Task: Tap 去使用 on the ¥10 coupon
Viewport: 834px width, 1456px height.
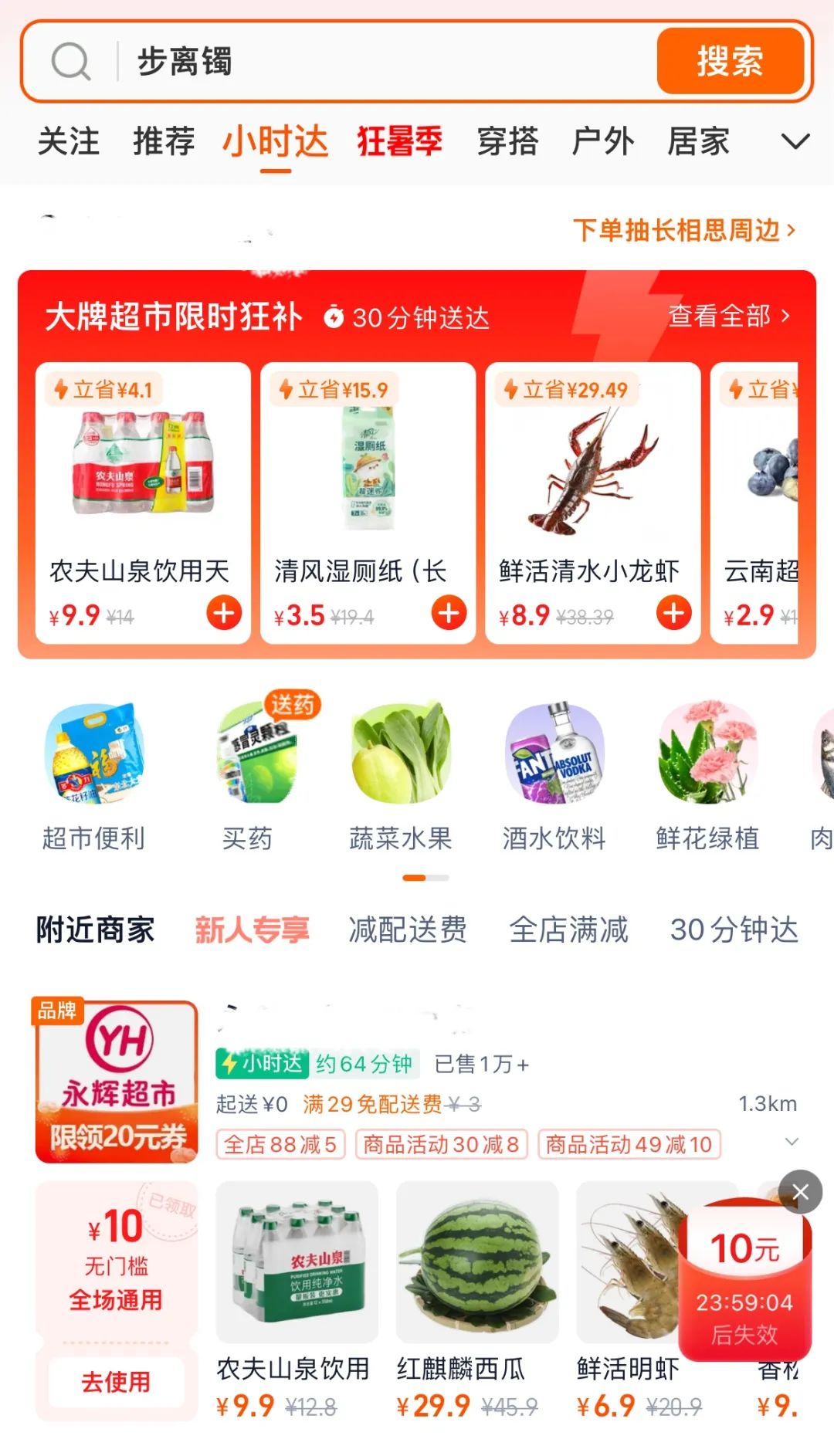Action: pyautogui.click(x=116, y=1381)
